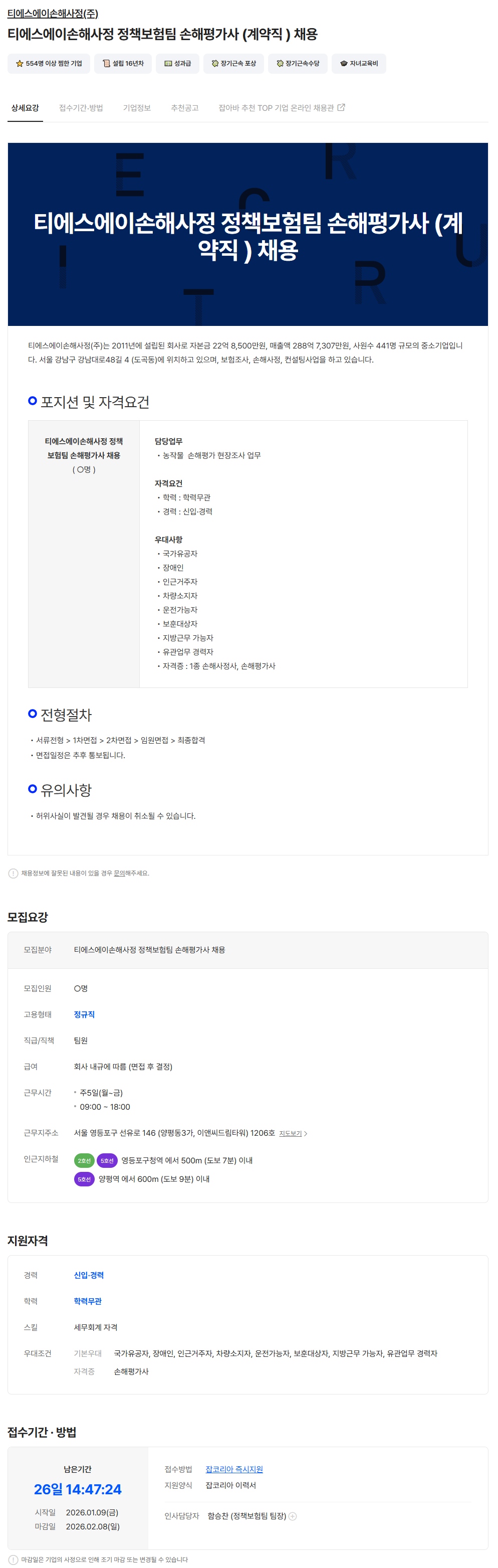The height and width of the screenshot is (1568, 498).
Task: Open 지도보기 for the work address
Action: pos(293,1133)
